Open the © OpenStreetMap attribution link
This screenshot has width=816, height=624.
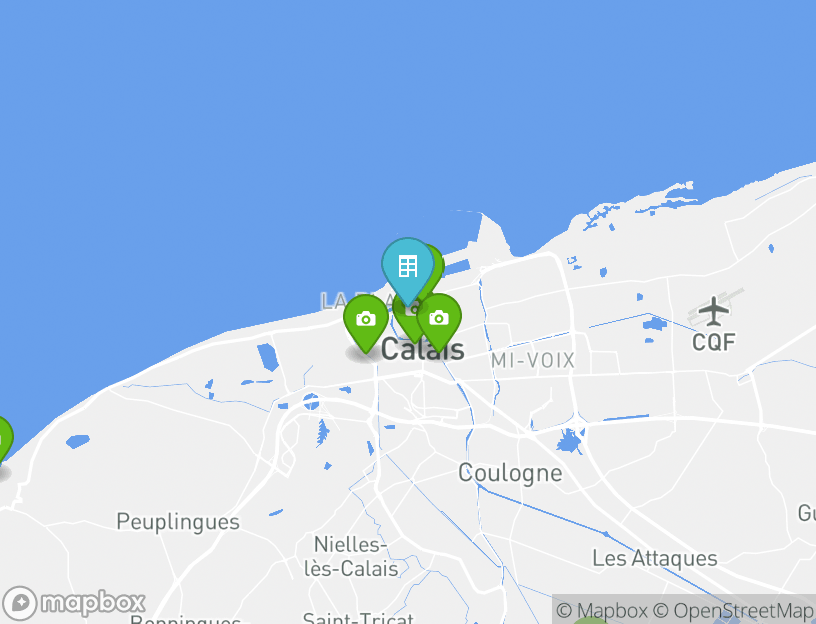(733, 610)
